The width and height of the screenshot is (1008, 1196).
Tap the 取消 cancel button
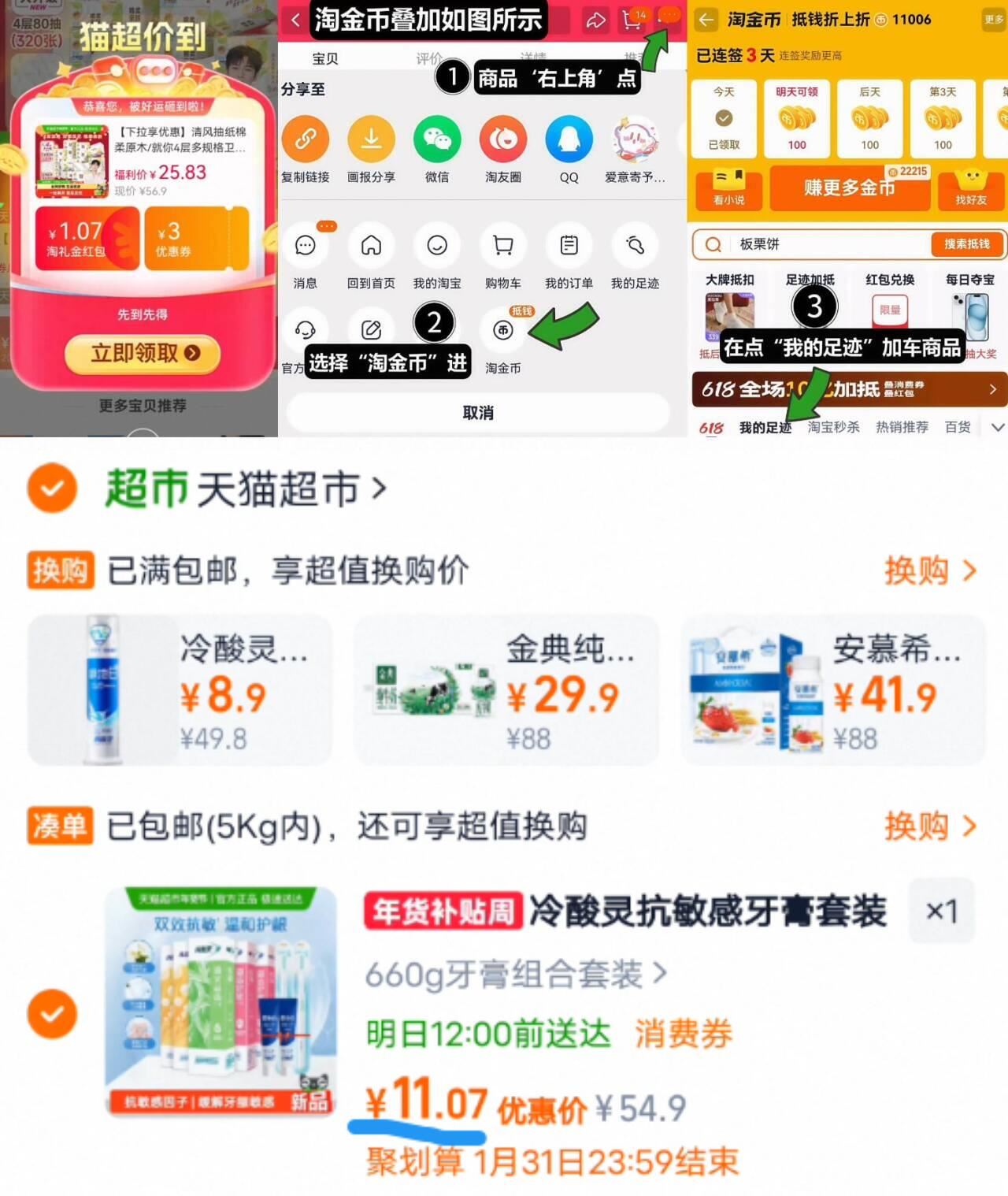(480, 411)
